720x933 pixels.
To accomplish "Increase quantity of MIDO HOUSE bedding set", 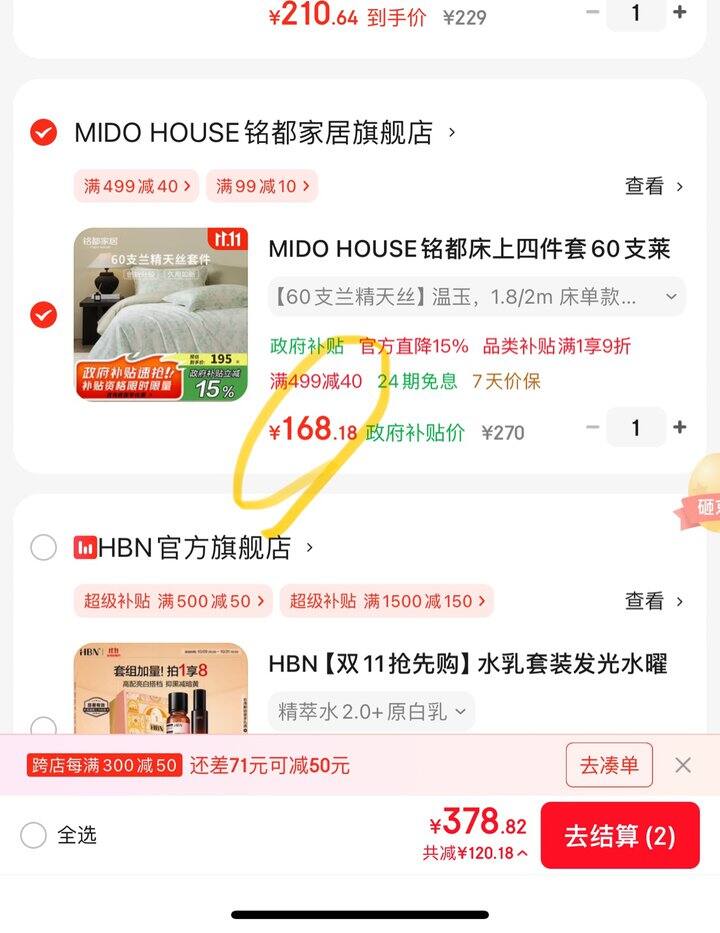I will pos(680,427).
